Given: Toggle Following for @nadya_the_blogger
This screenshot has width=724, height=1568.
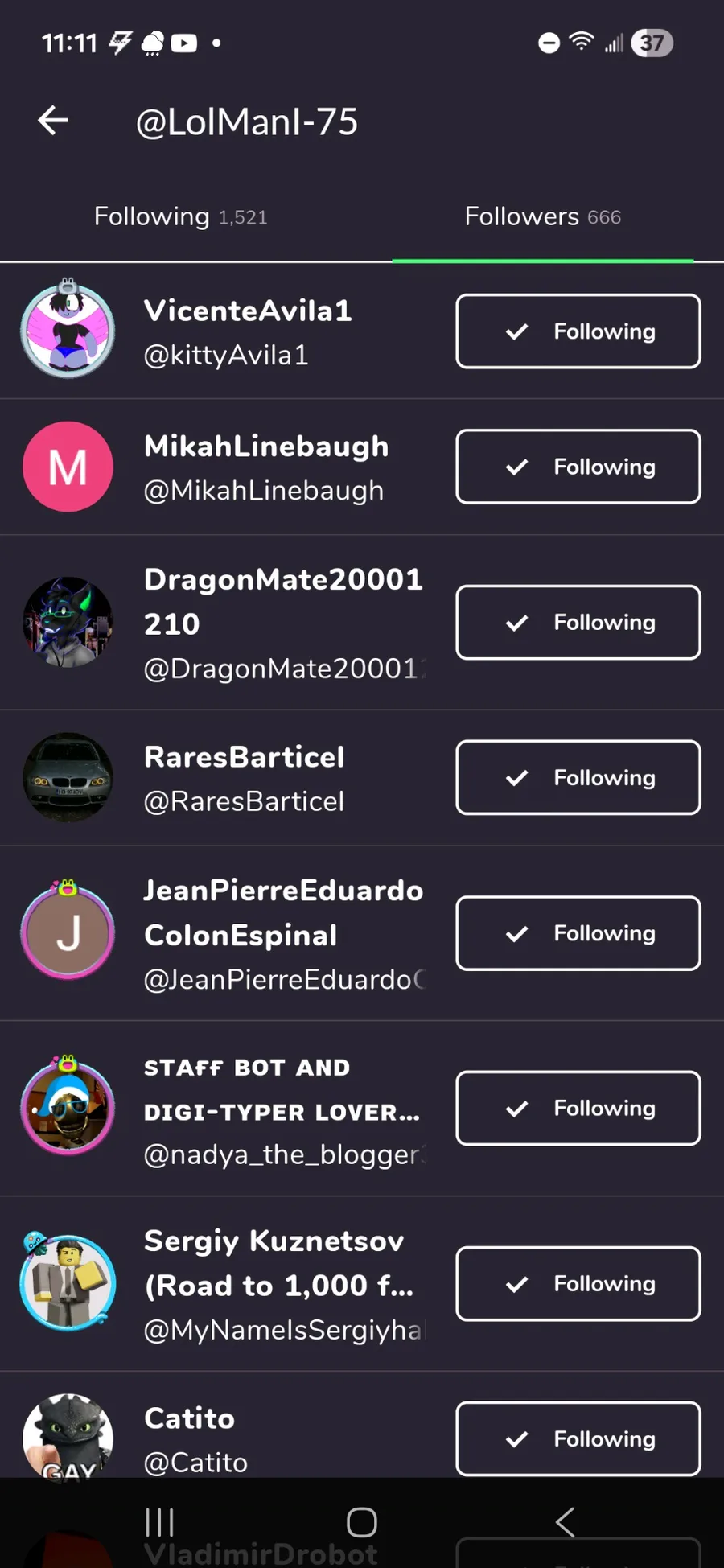Looking at the screenshot, I should click(578, 1109).
